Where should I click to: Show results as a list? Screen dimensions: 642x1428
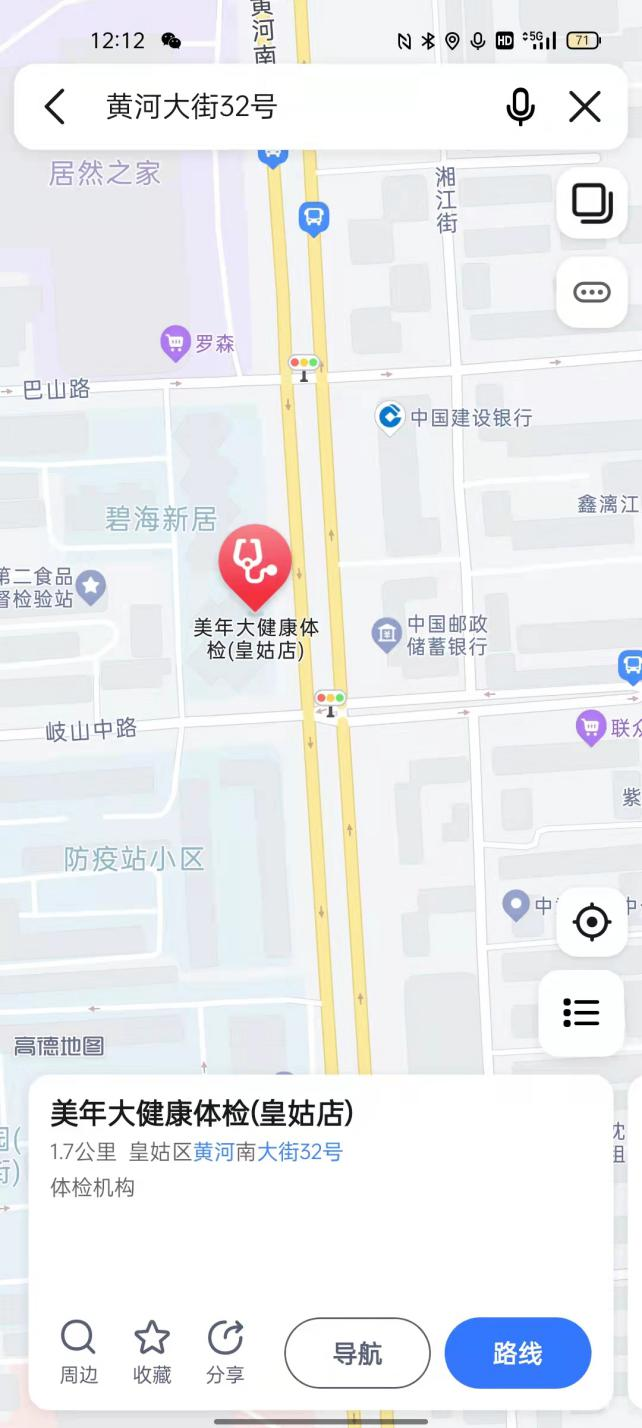[581, 1013]
